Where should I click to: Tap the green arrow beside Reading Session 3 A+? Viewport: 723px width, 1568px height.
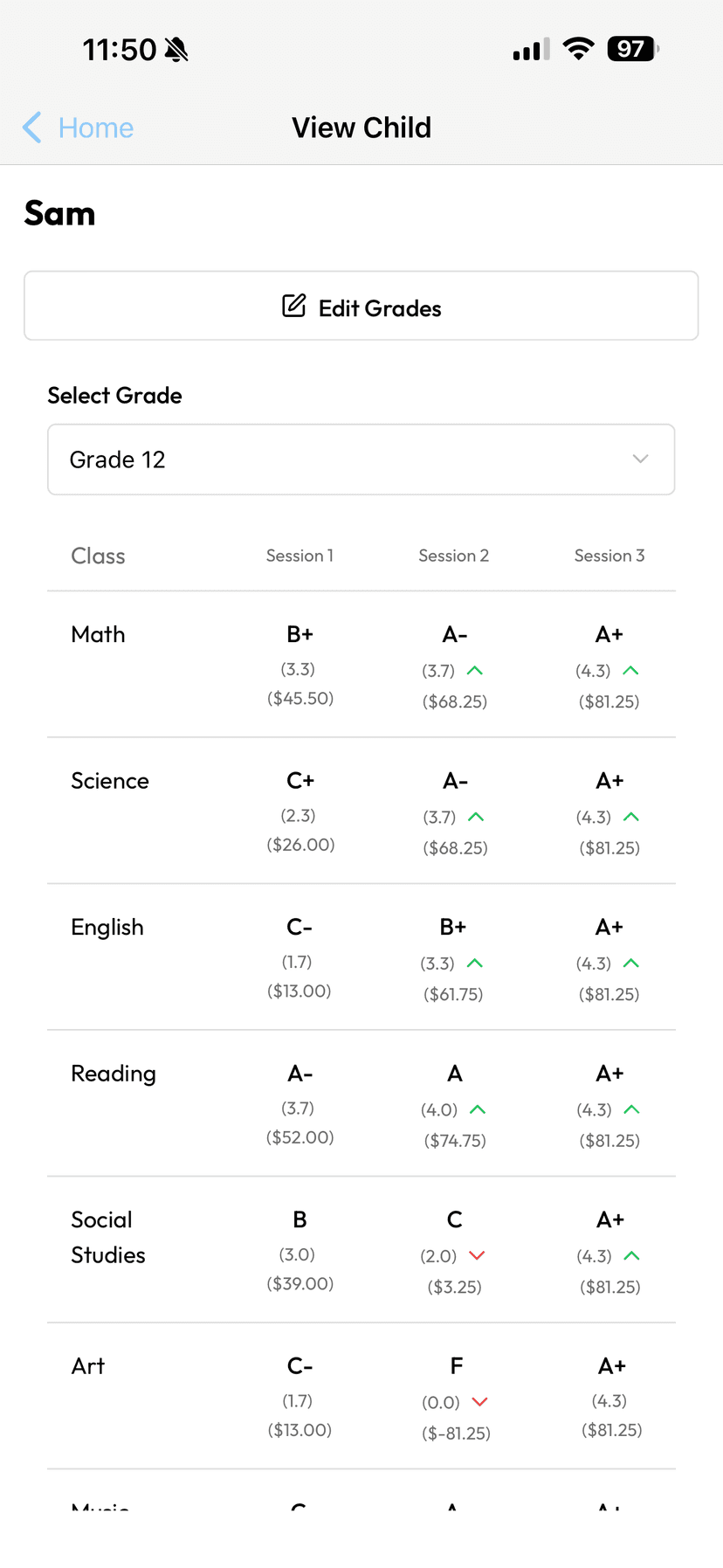coord(630,1109)
